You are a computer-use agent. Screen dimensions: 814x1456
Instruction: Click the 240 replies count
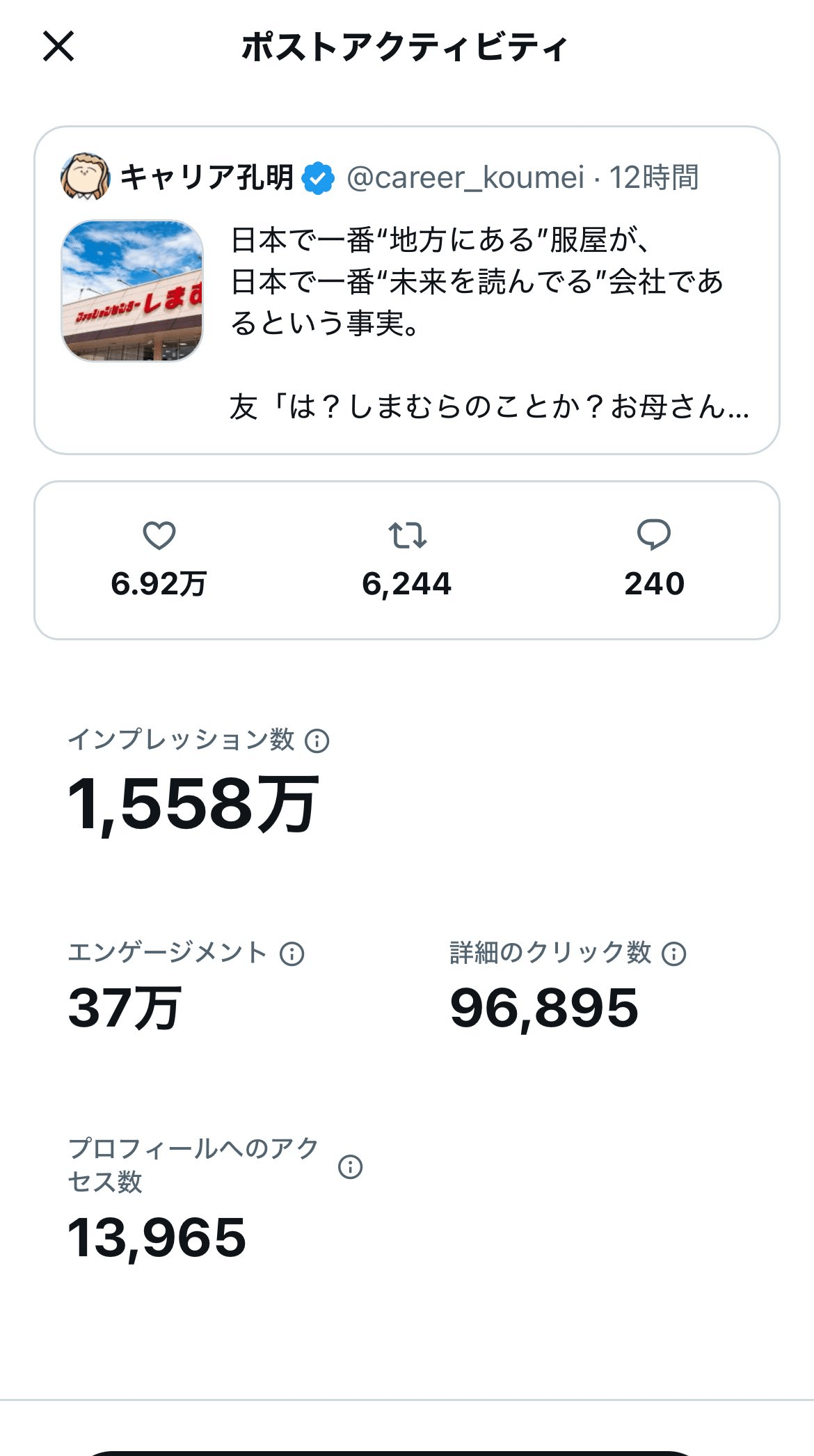655,585
